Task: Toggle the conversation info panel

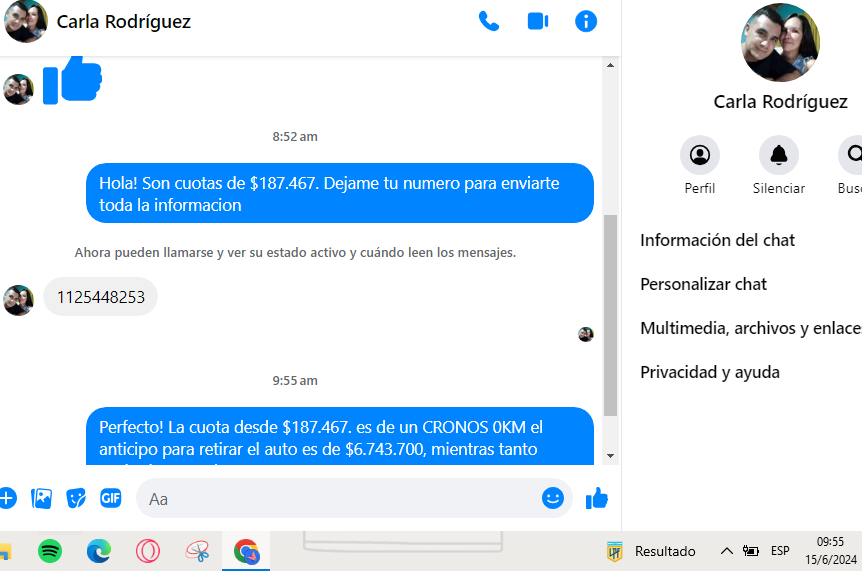Action: [586, 21]
